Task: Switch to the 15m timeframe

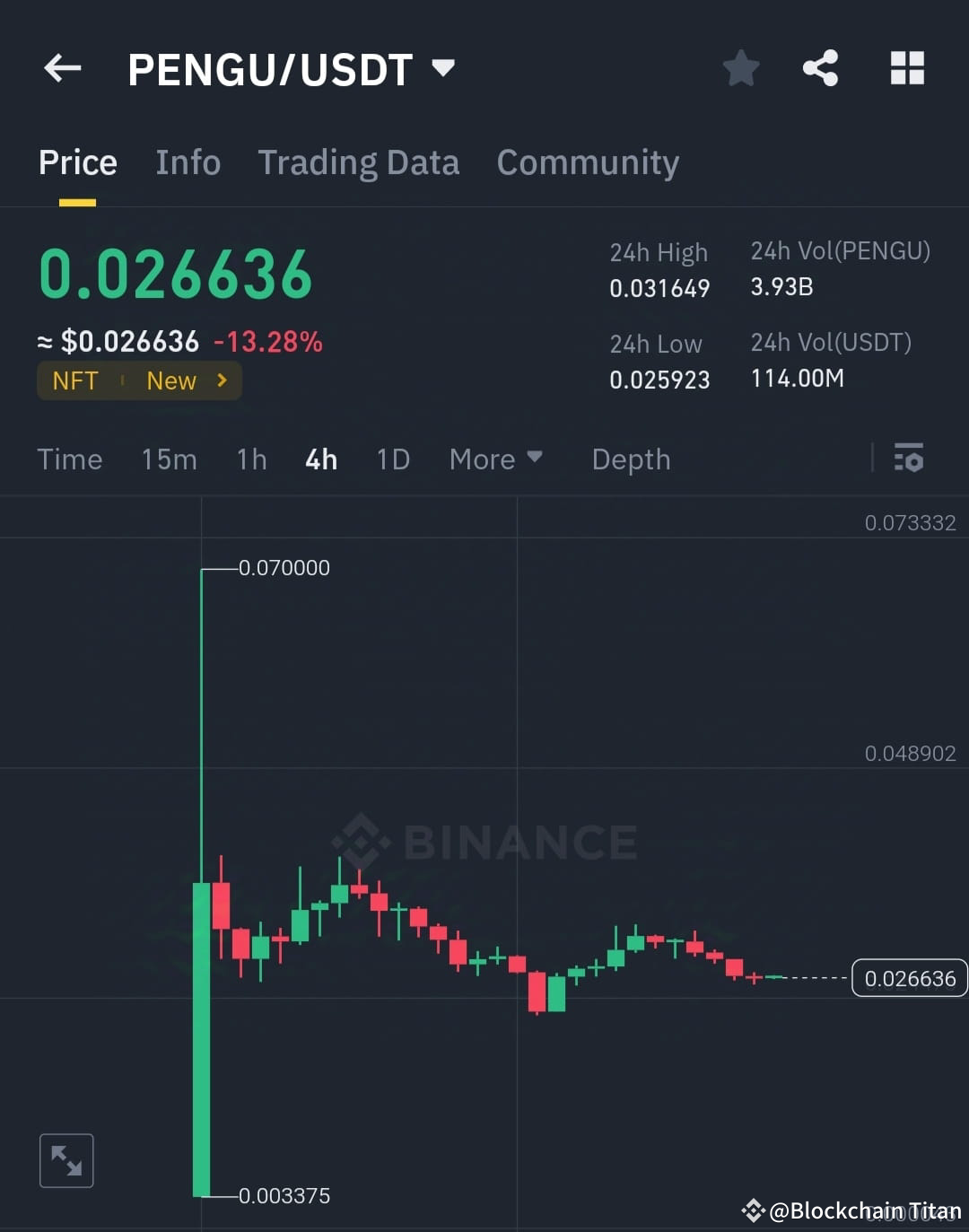Action: coord(169,459)
